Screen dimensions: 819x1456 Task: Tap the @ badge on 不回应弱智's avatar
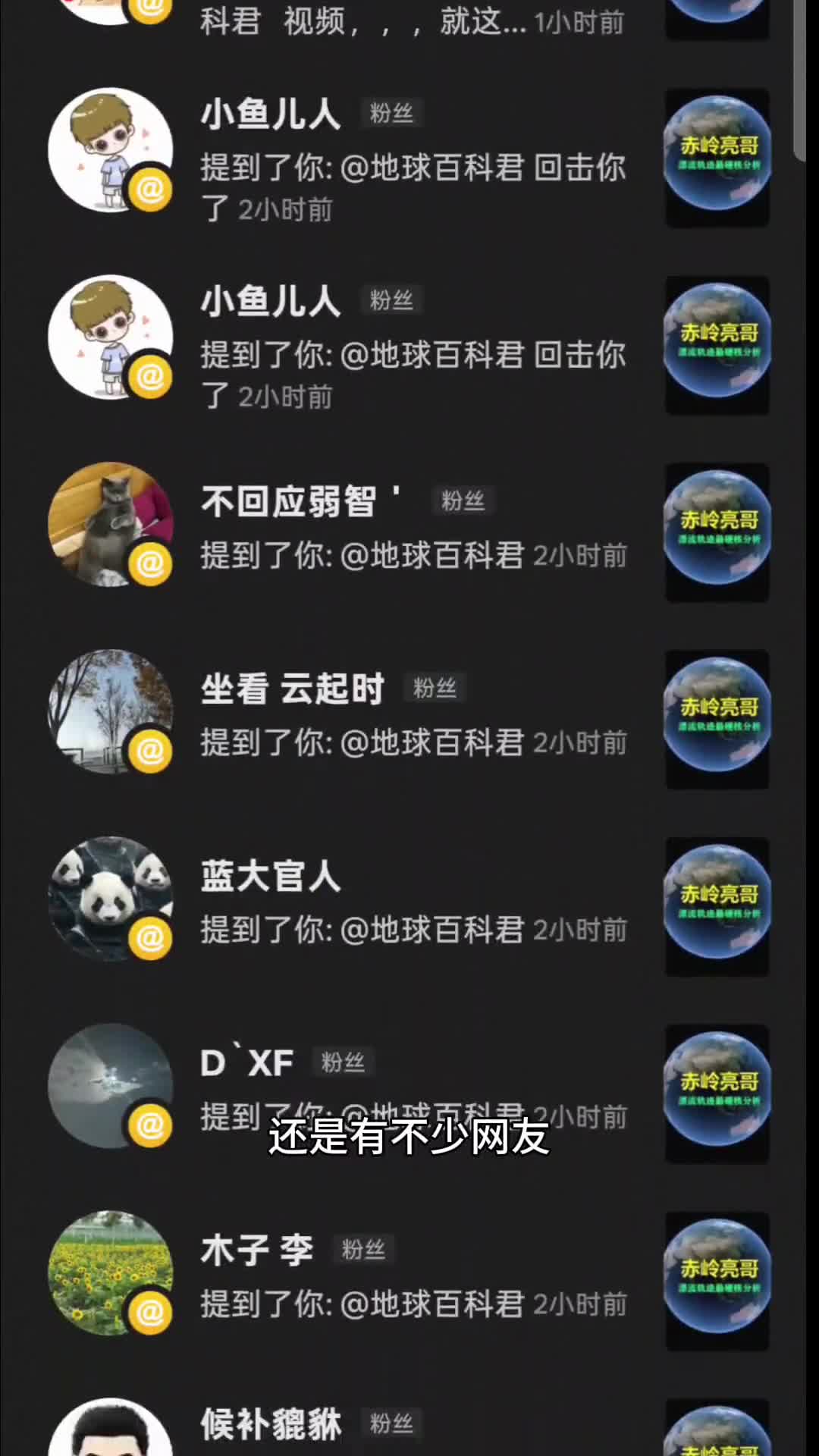coord(151,563)
